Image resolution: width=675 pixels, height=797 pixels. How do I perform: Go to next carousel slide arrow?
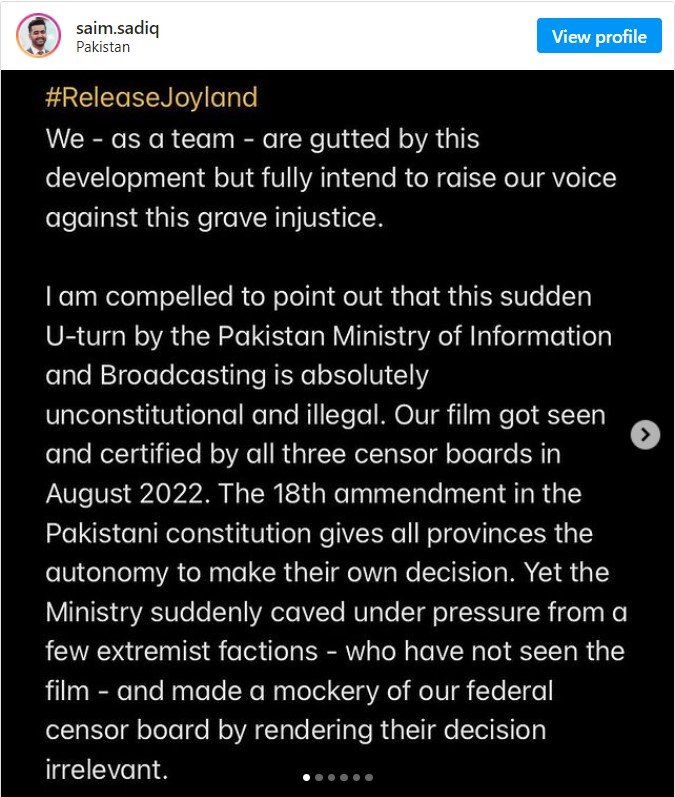pyautogui.click(x=645, y=434)
